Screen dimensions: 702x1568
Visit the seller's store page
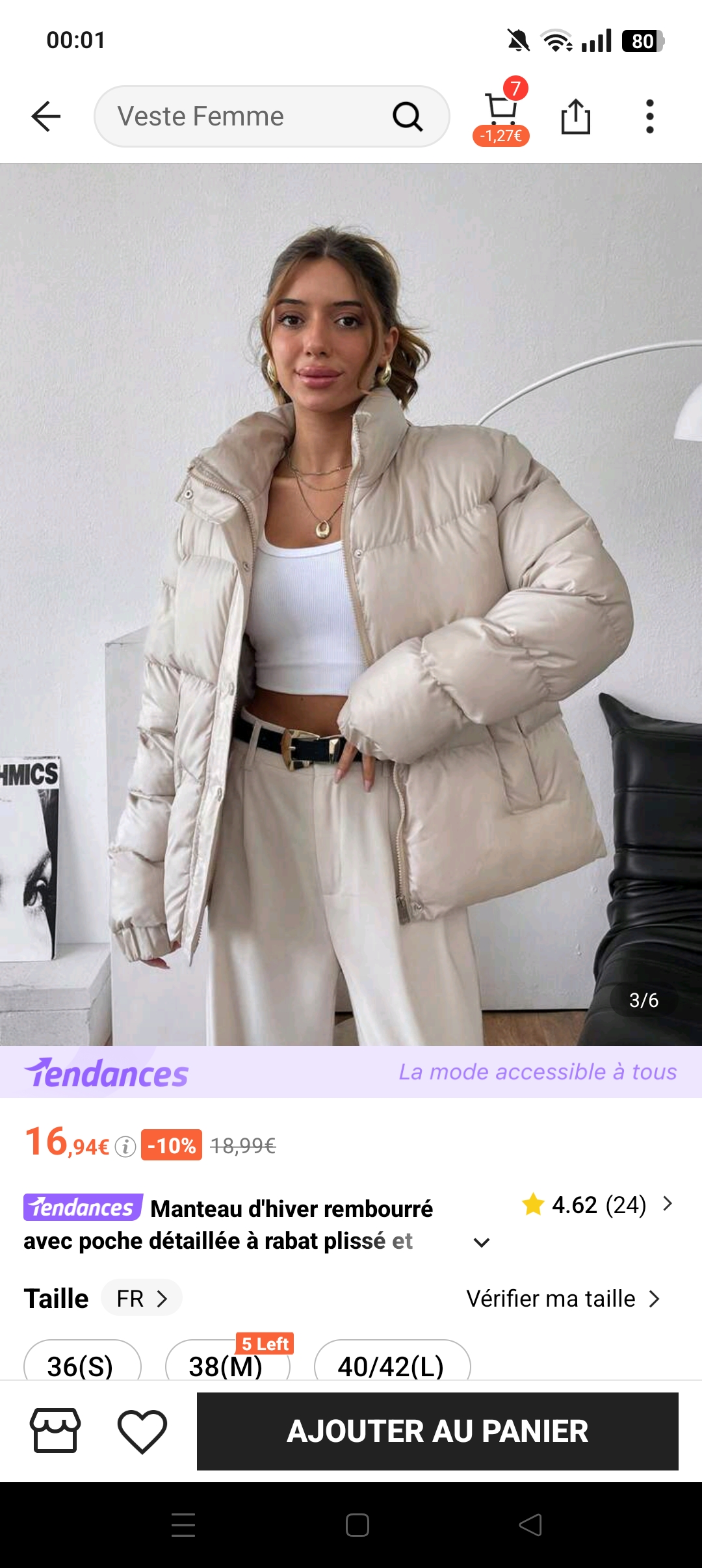pyautogui.click(x=55, y=1430)
